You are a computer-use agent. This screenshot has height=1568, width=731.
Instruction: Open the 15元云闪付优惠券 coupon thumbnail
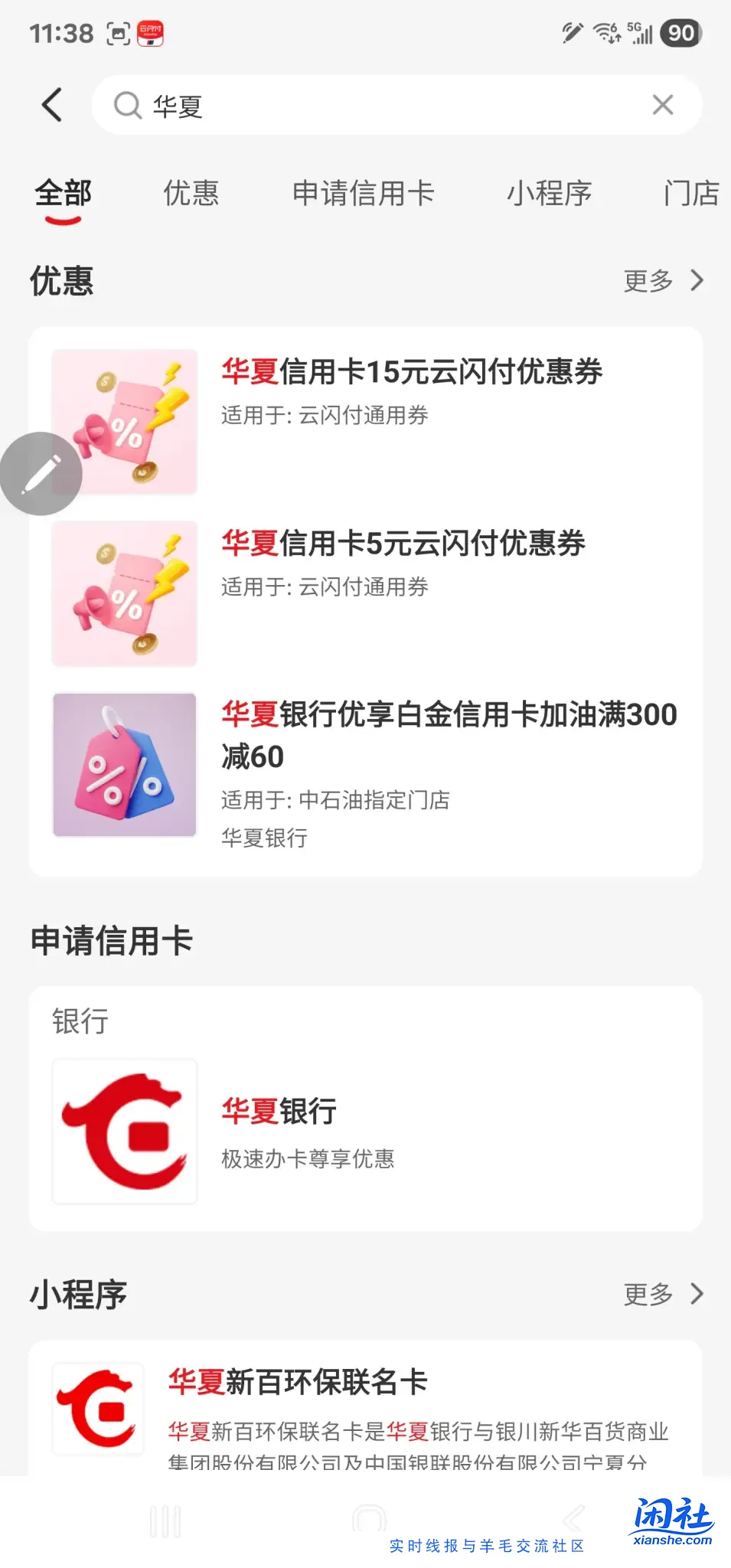[124, 422]
